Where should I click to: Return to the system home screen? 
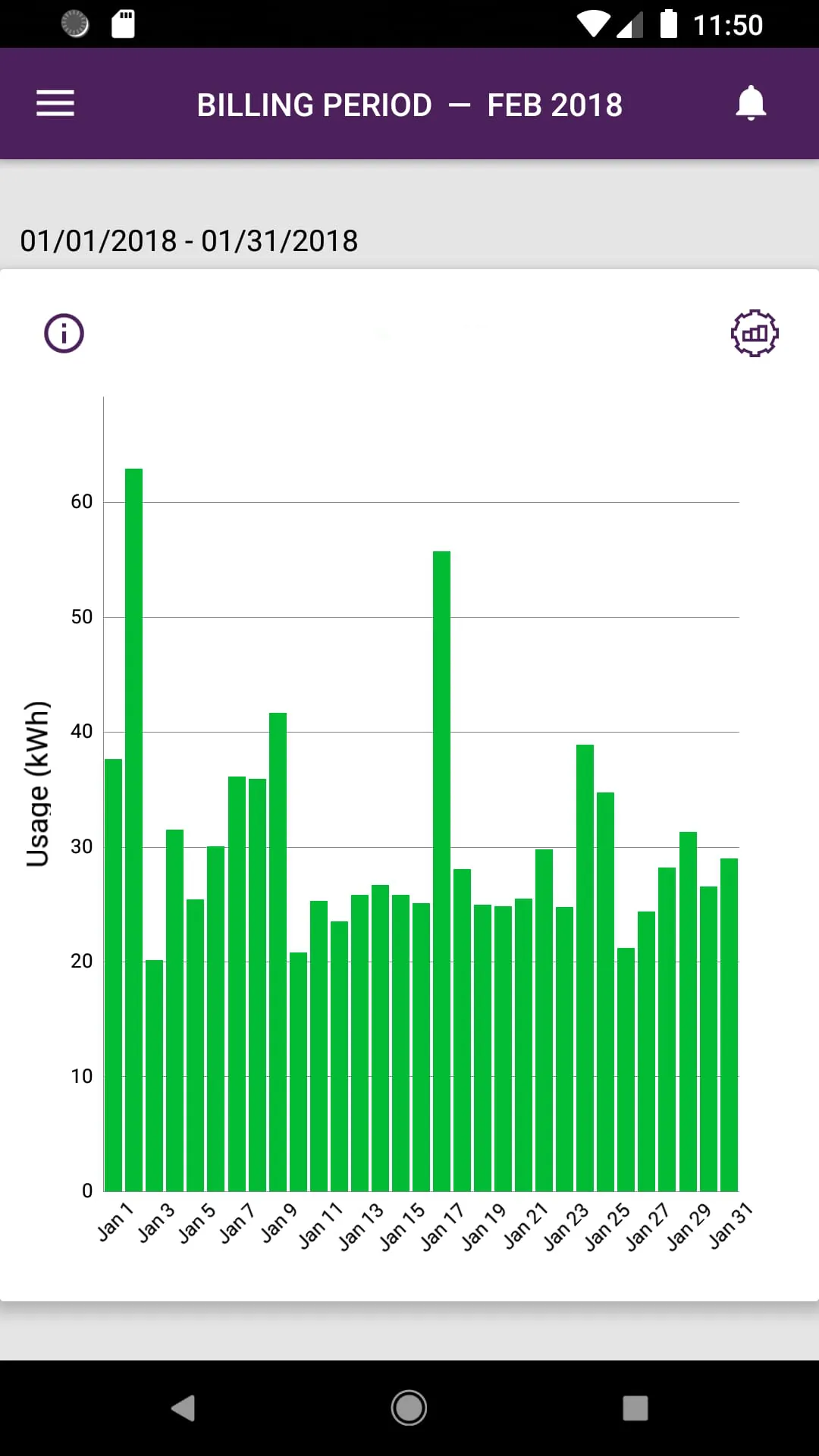[409, 1408]
